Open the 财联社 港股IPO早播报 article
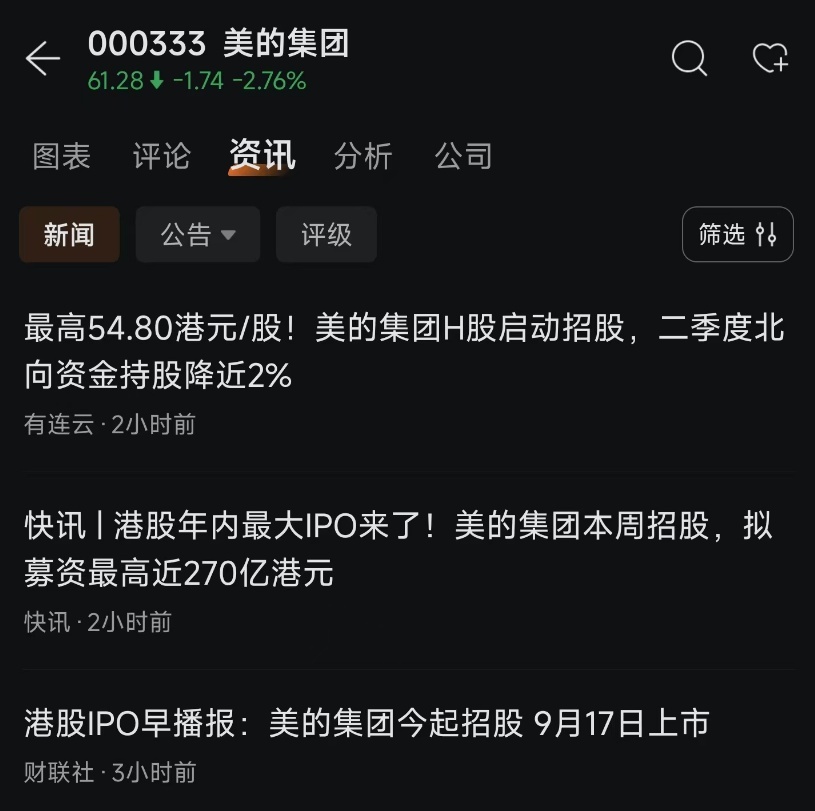815x811 pixels. point(367,723)
